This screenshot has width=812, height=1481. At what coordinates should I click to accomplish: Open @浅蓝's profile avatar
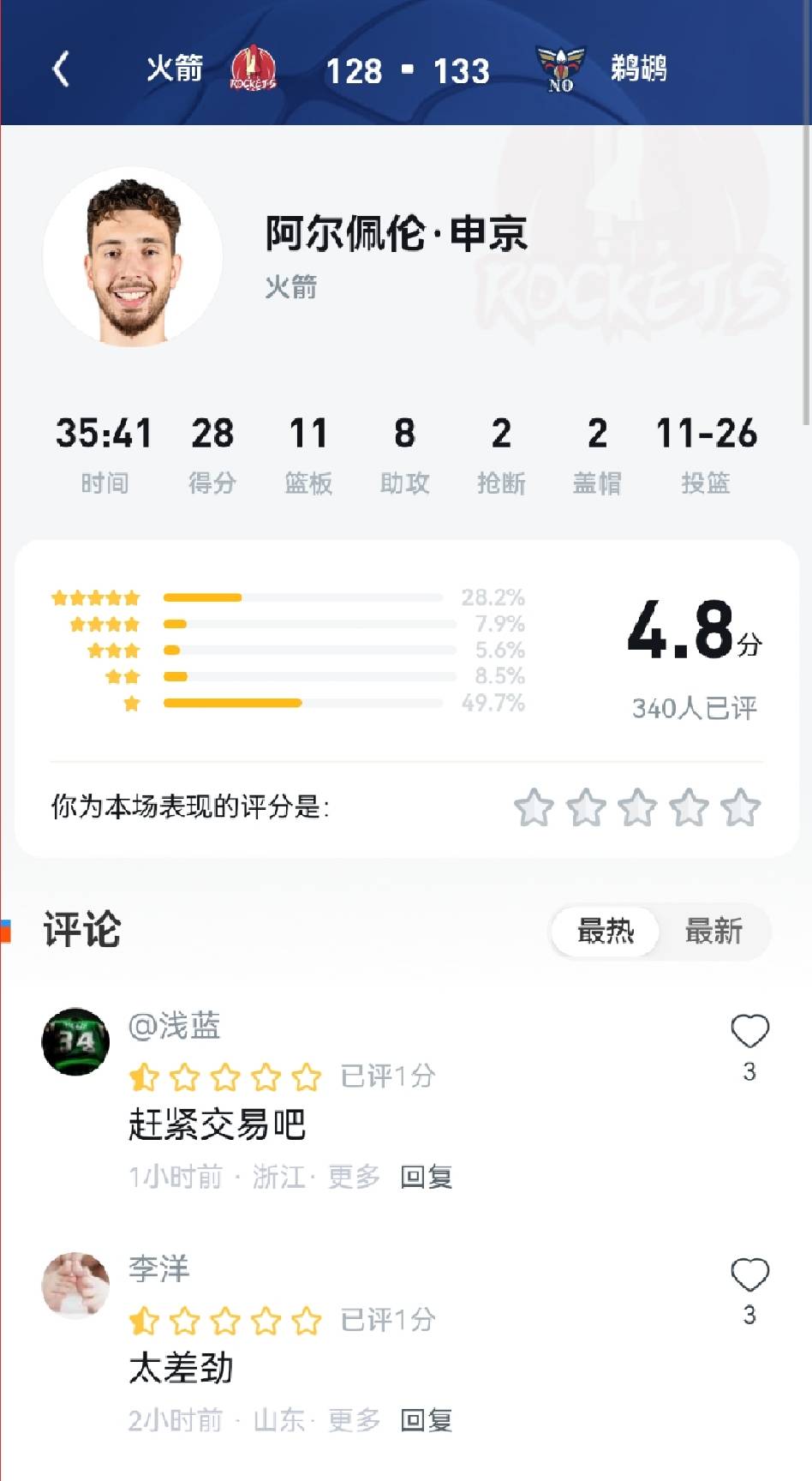click(75, 1041)
